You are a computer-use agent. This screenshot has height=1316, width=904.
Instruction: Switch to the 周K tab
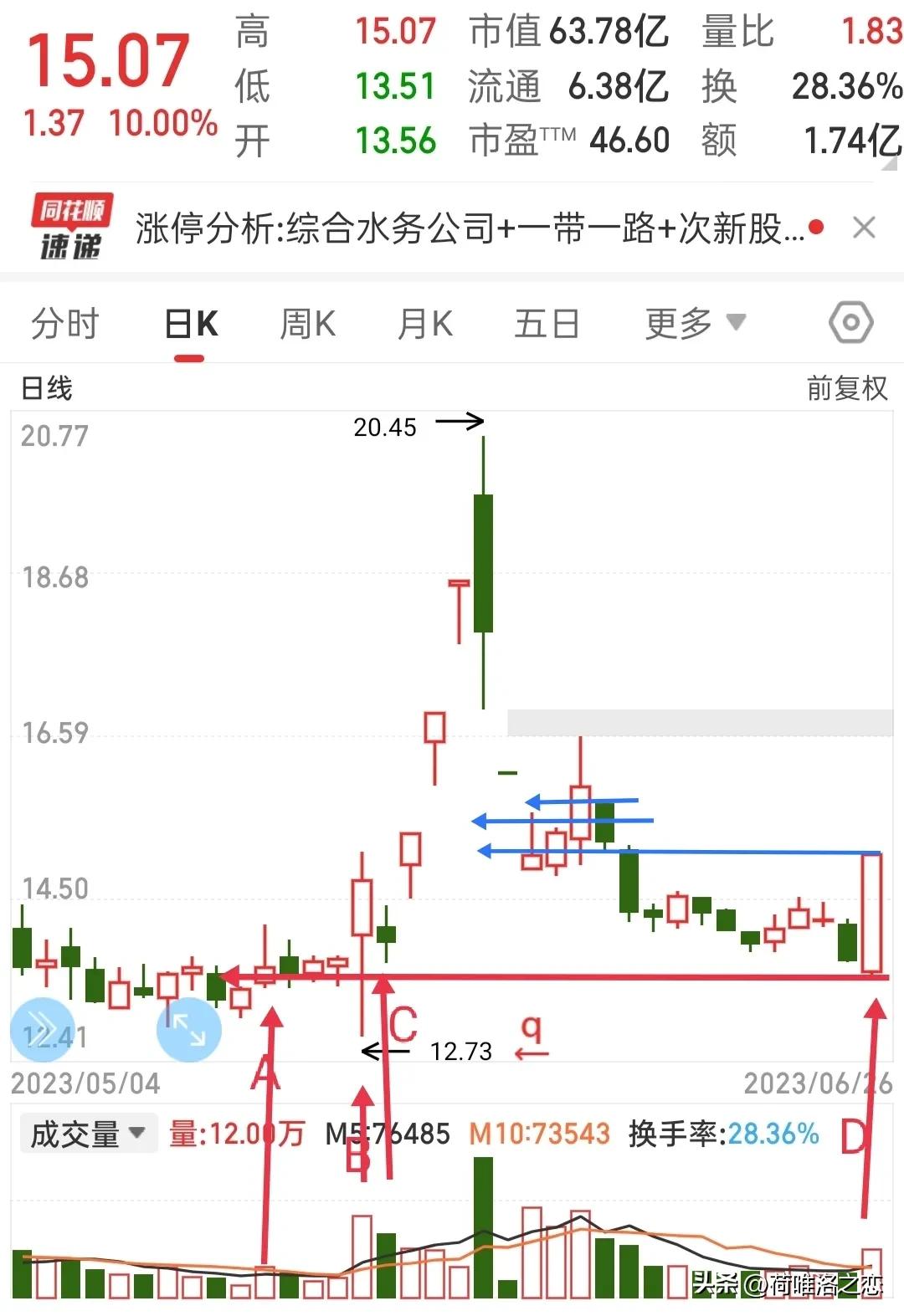point(307,321)
